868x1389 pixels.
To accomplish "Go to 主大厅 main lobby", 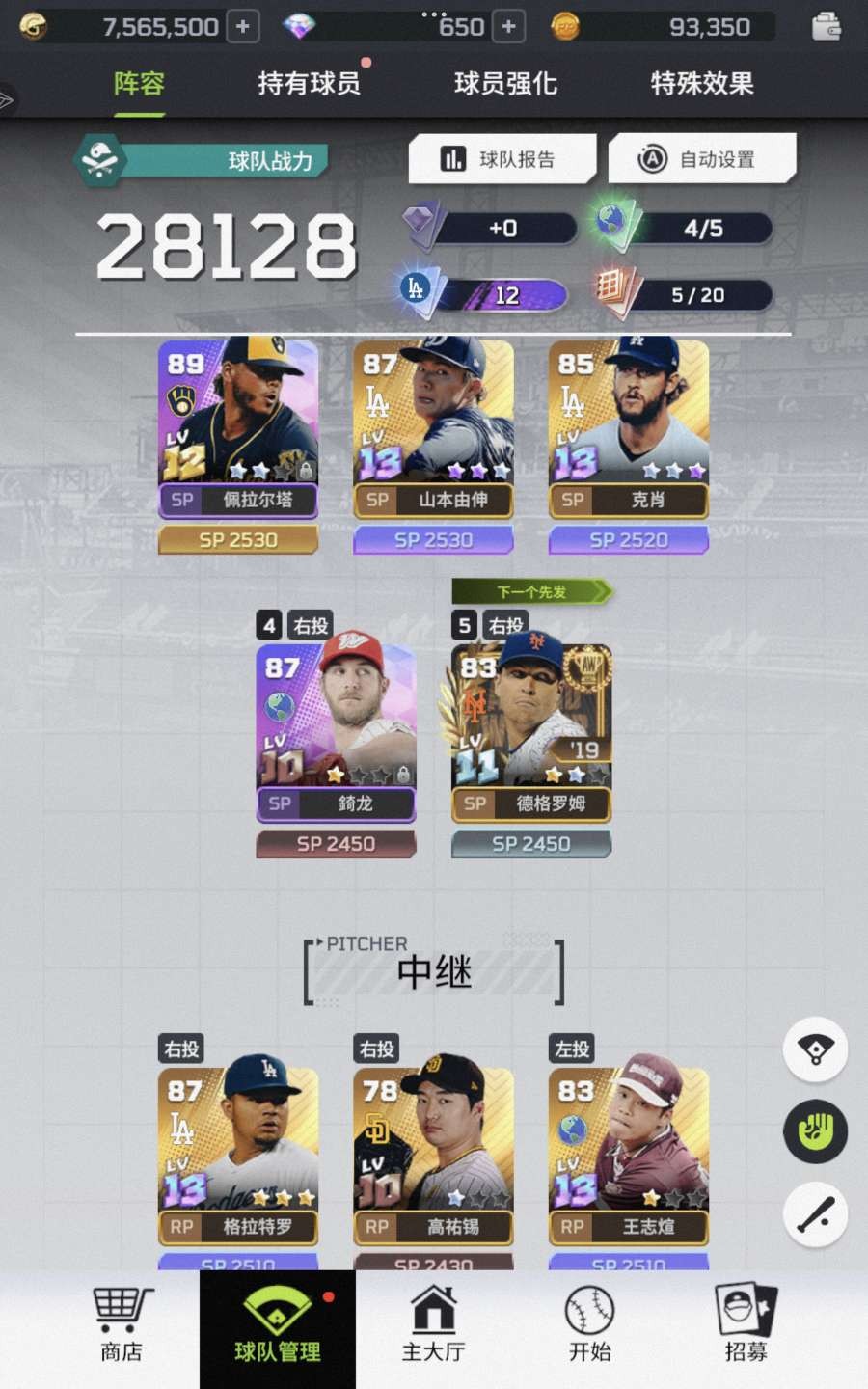I will pyautogui.click(x=433, y=1326).
